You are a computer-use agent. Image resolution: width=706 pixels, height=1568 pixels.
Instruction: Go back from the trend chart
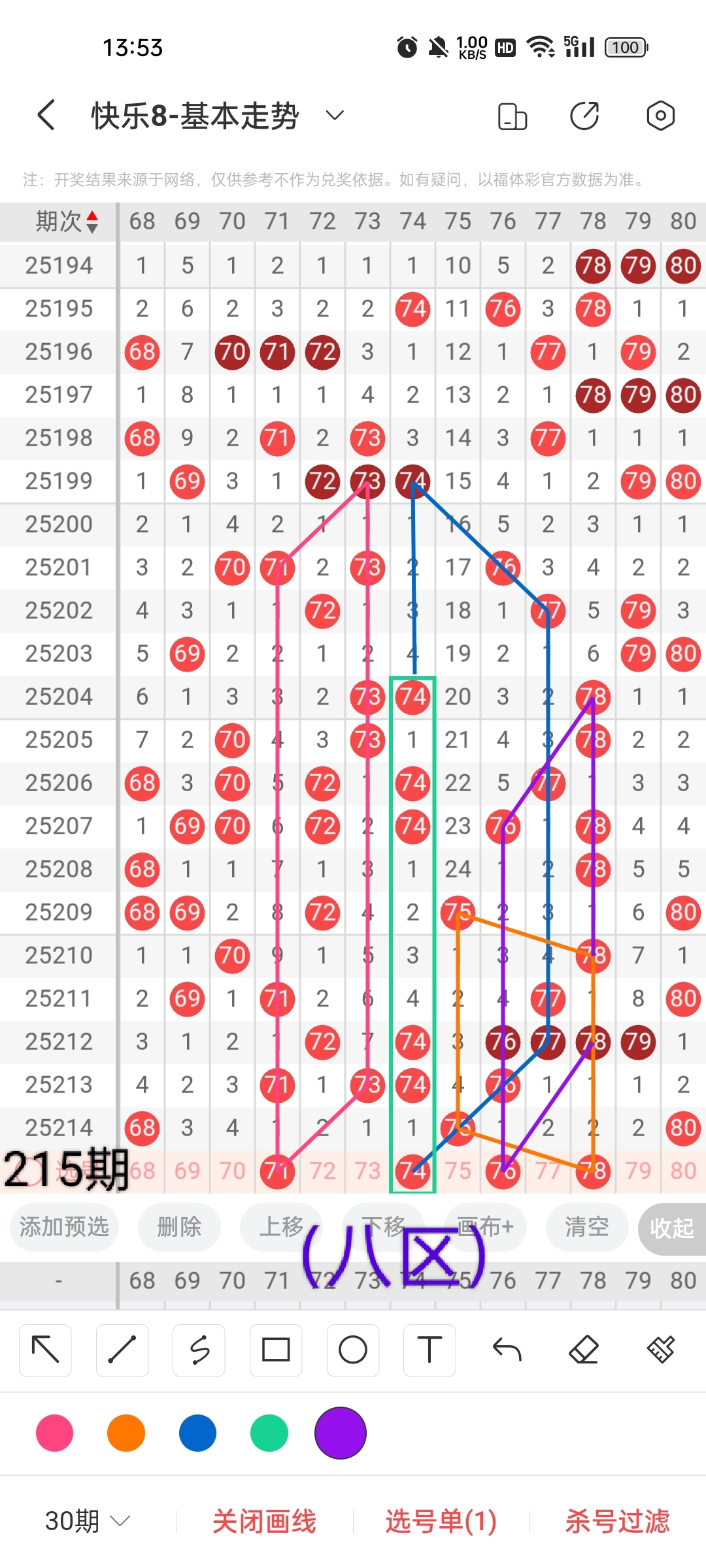(46, 116)
